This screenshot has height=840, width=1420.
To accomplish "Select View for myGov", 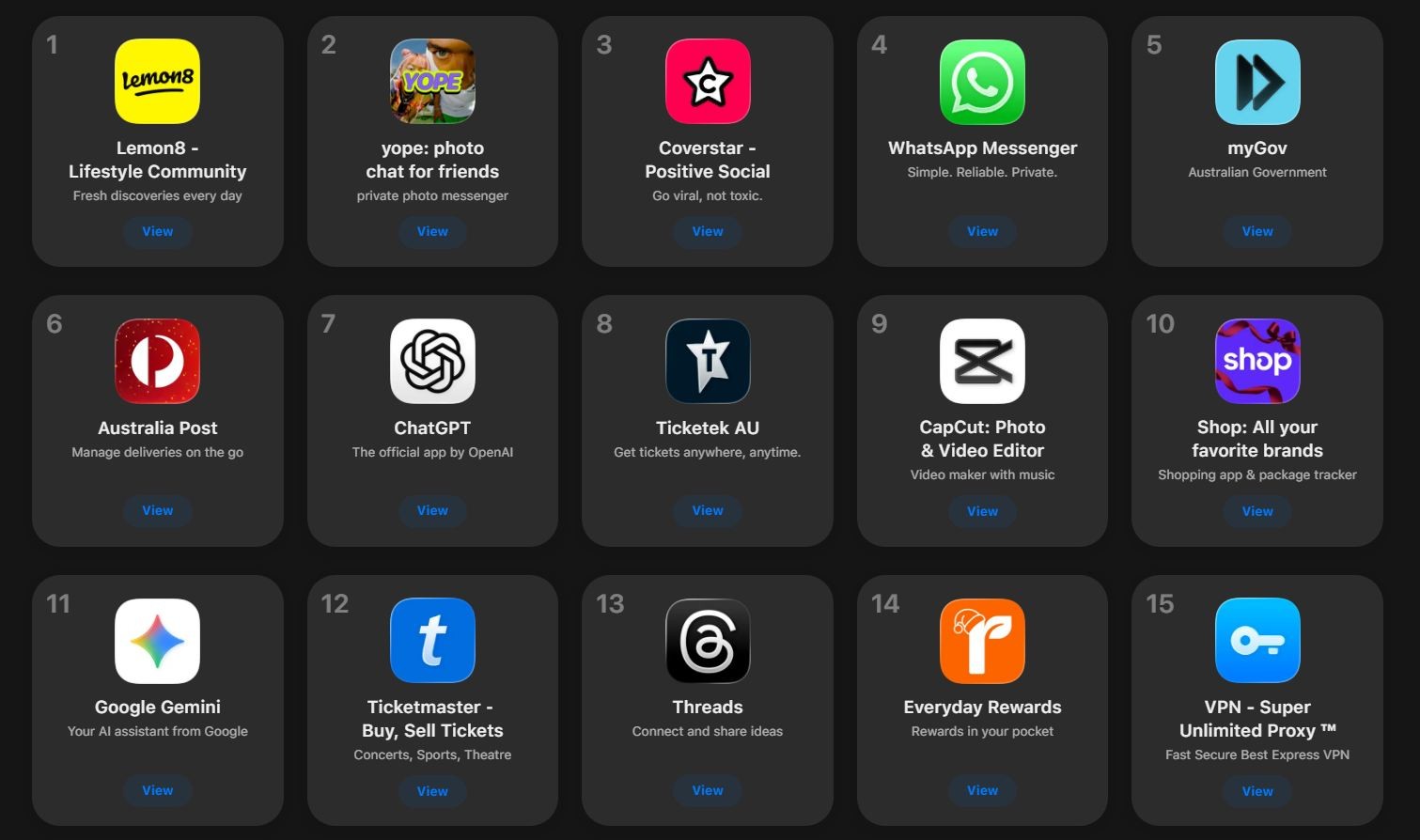I will (x=1256, y=231).
